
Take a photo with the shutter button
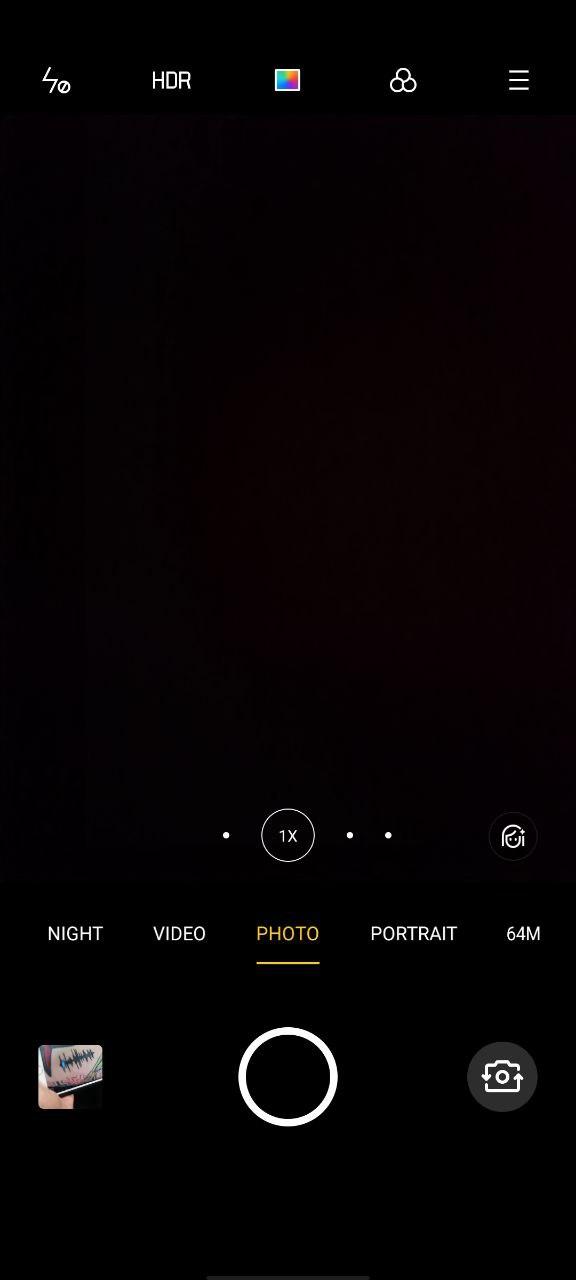(x=288, y=1077)
